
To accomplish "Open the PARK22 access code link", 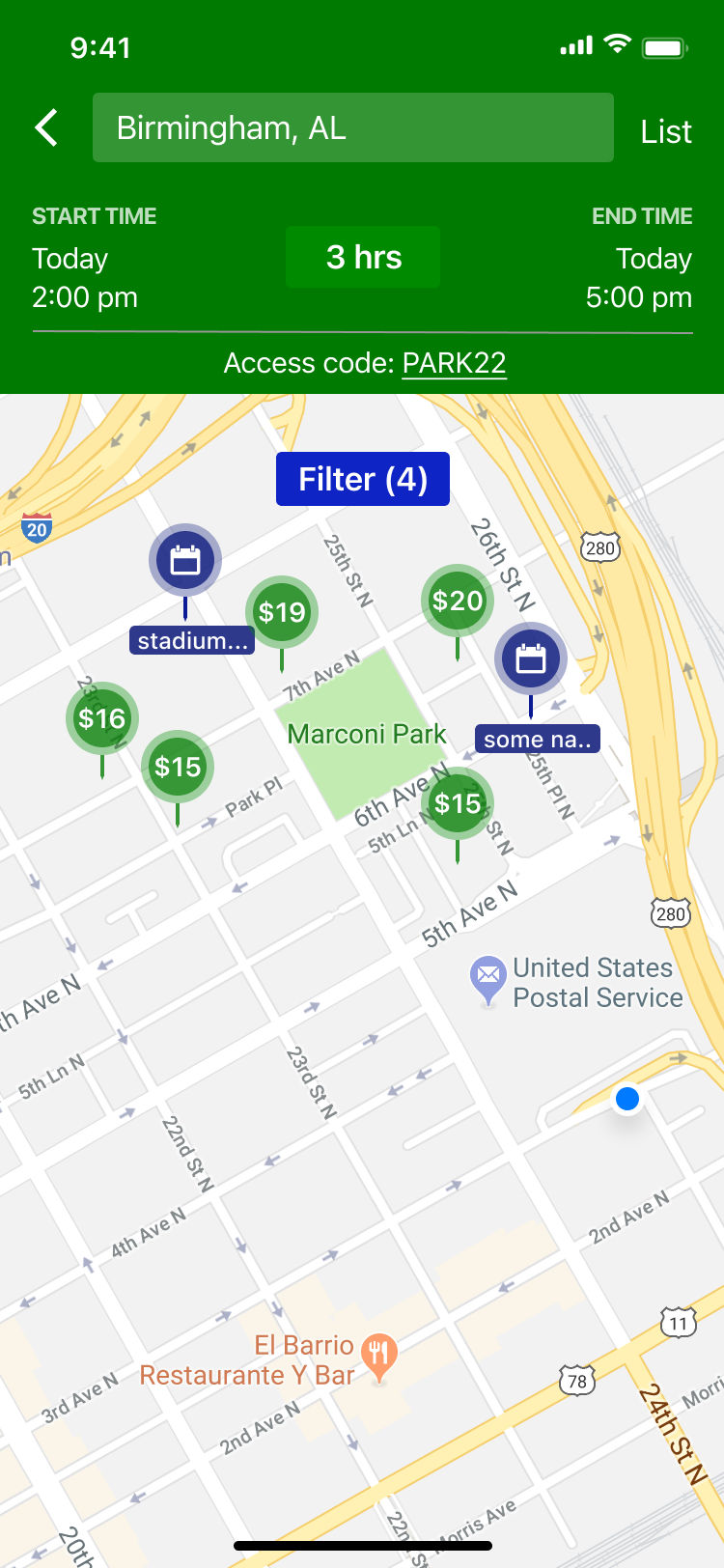I will pyautogui.click(x=454, y=363).
